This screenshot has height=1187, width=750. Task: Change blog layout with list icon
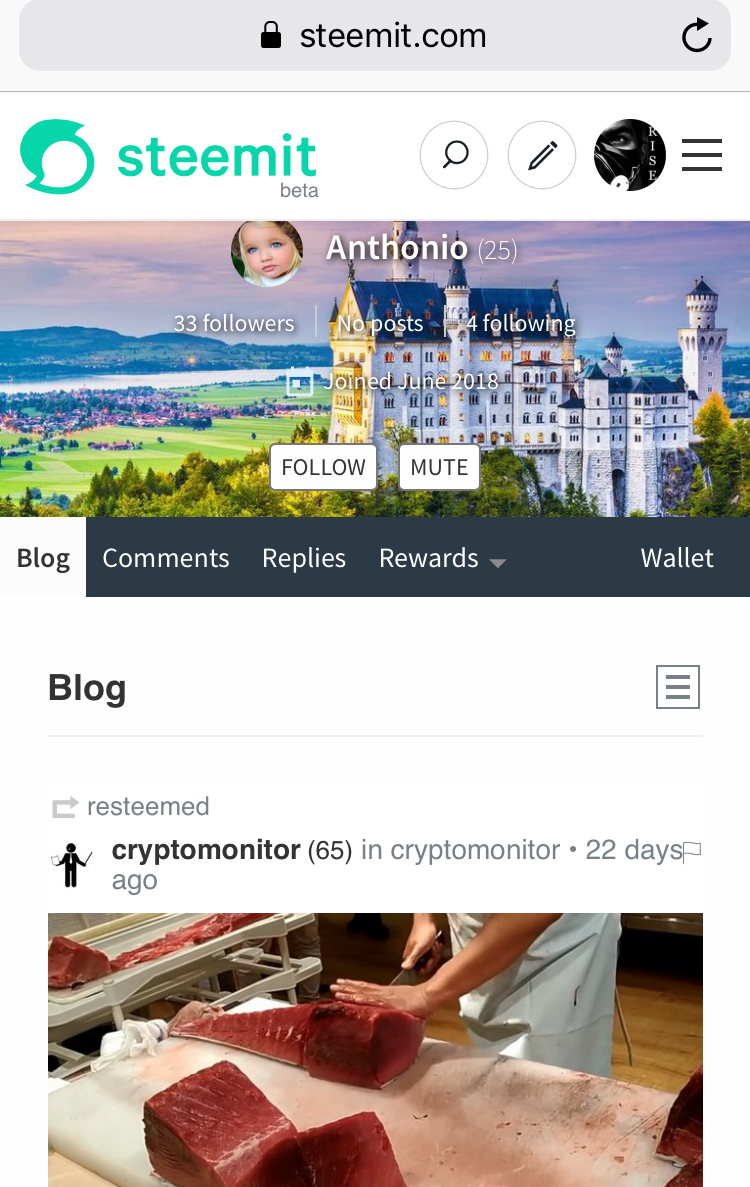coord(677,688)
